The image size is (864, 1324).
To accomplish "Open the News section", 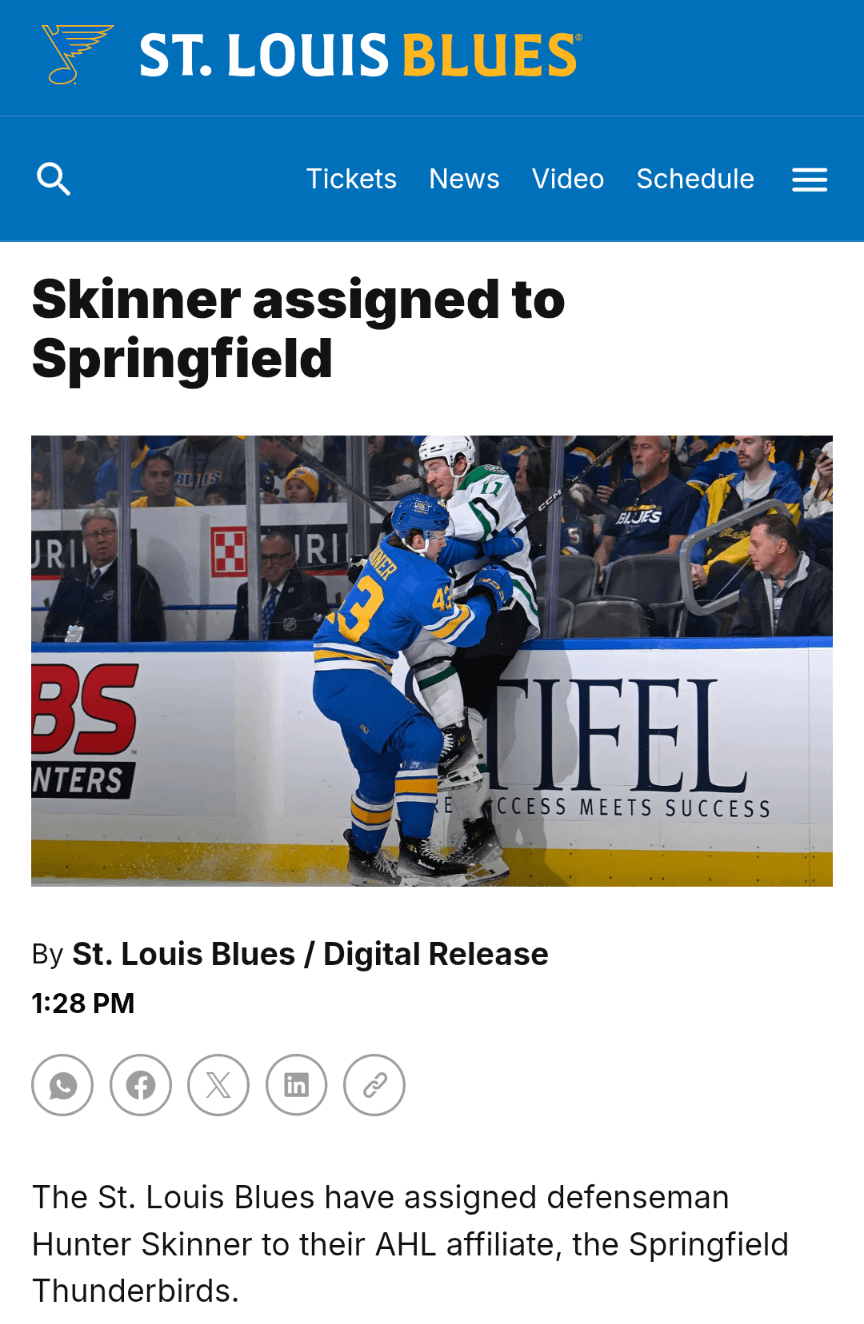I will [464, 179].
